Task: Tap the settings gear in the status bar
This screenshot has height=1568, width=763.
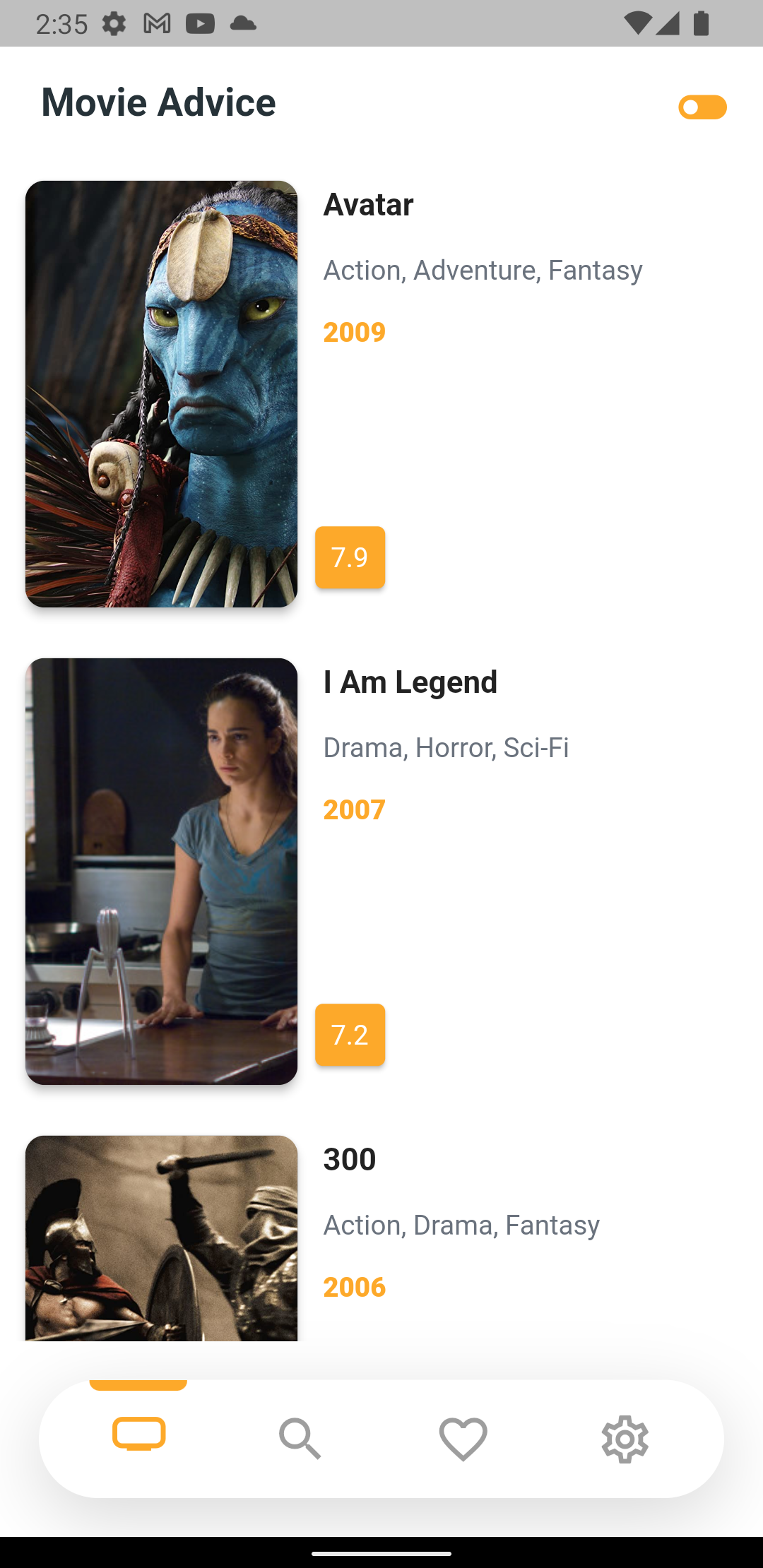Action: [115, 23]
